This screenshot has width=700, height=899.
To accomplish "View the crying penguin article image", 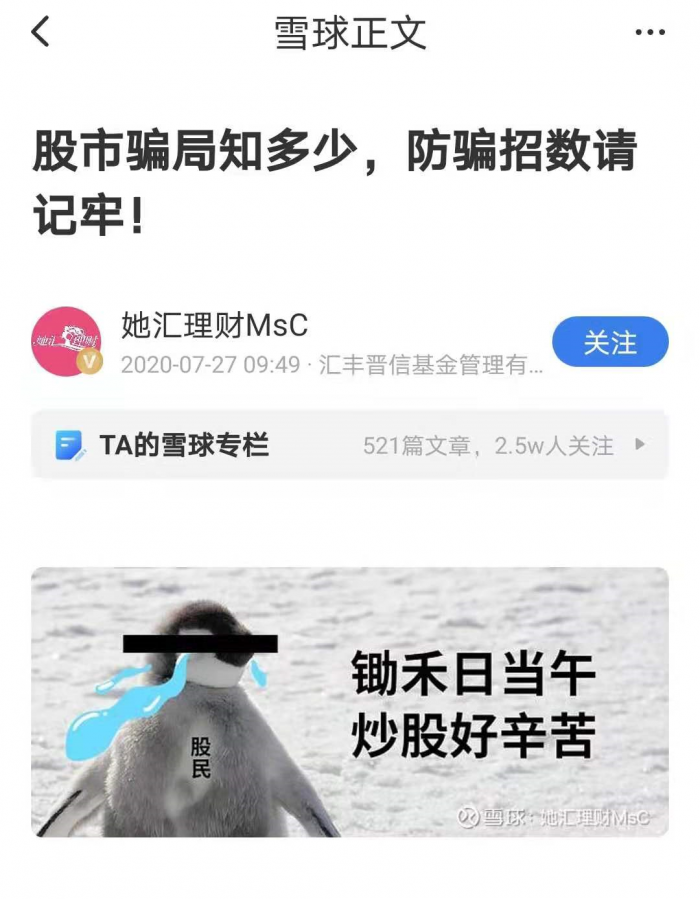I will (349, 702).
